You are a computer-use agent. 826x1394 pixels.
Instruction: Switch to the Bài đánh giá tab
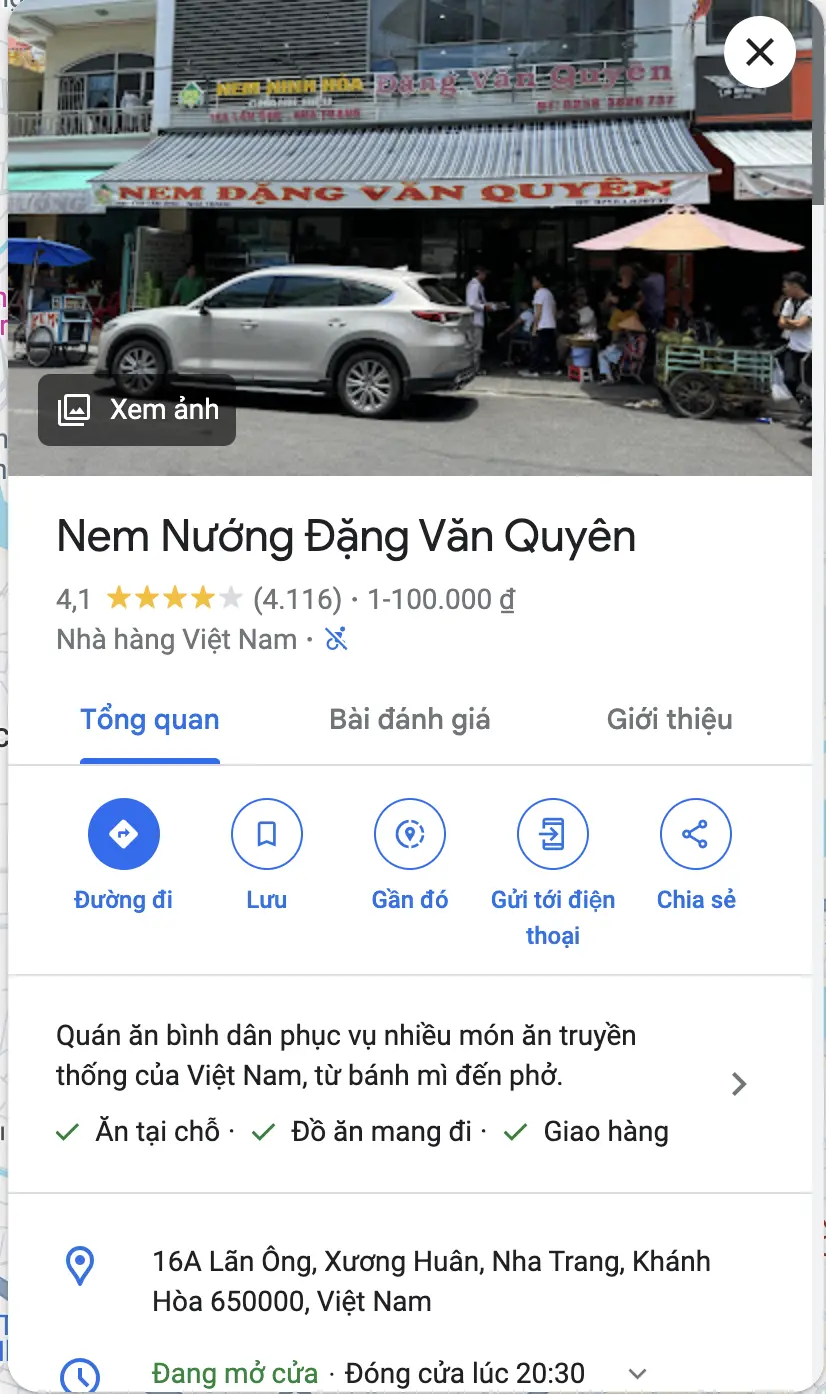410,720
